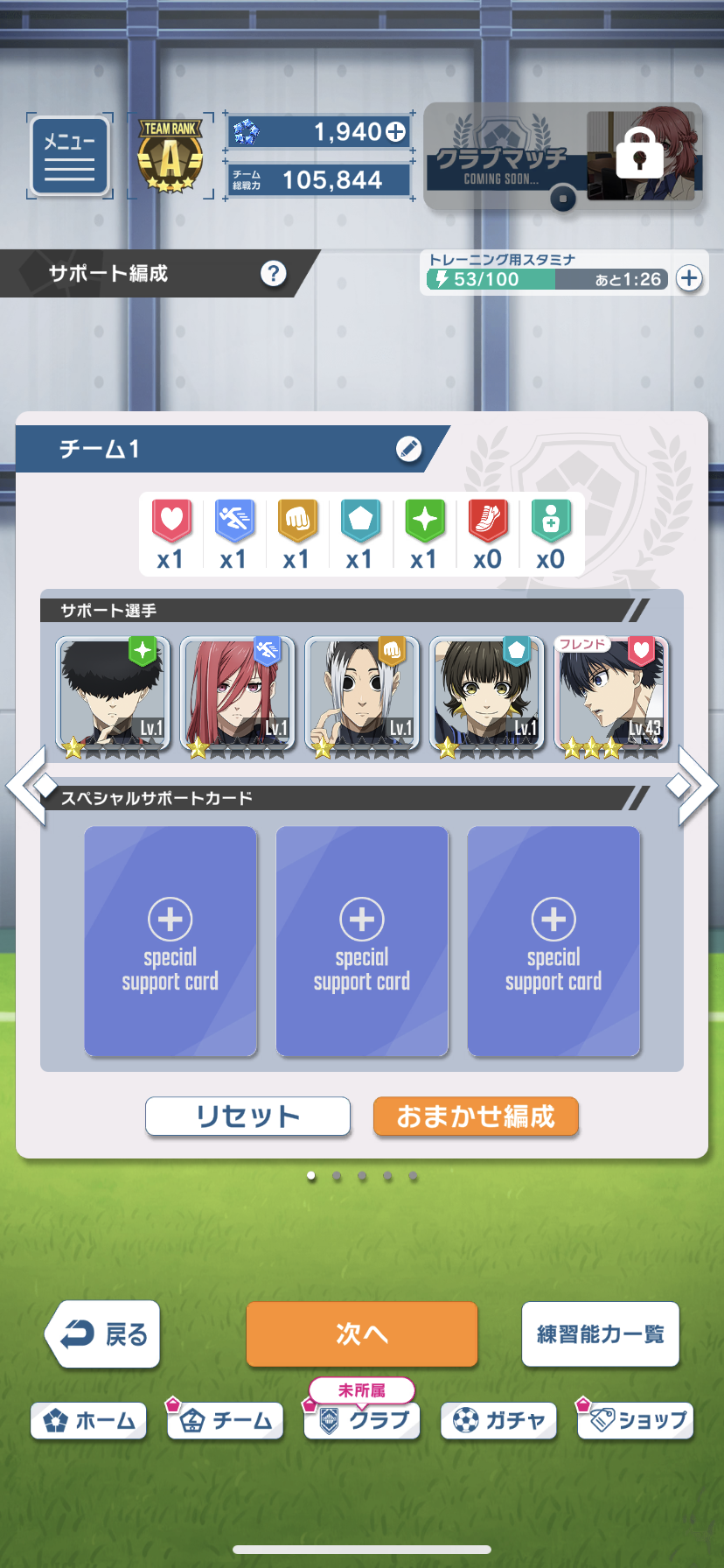The image size is (724, 1568).
Task: Go to the next team with right arrow
Action: (x=696, y=786)
